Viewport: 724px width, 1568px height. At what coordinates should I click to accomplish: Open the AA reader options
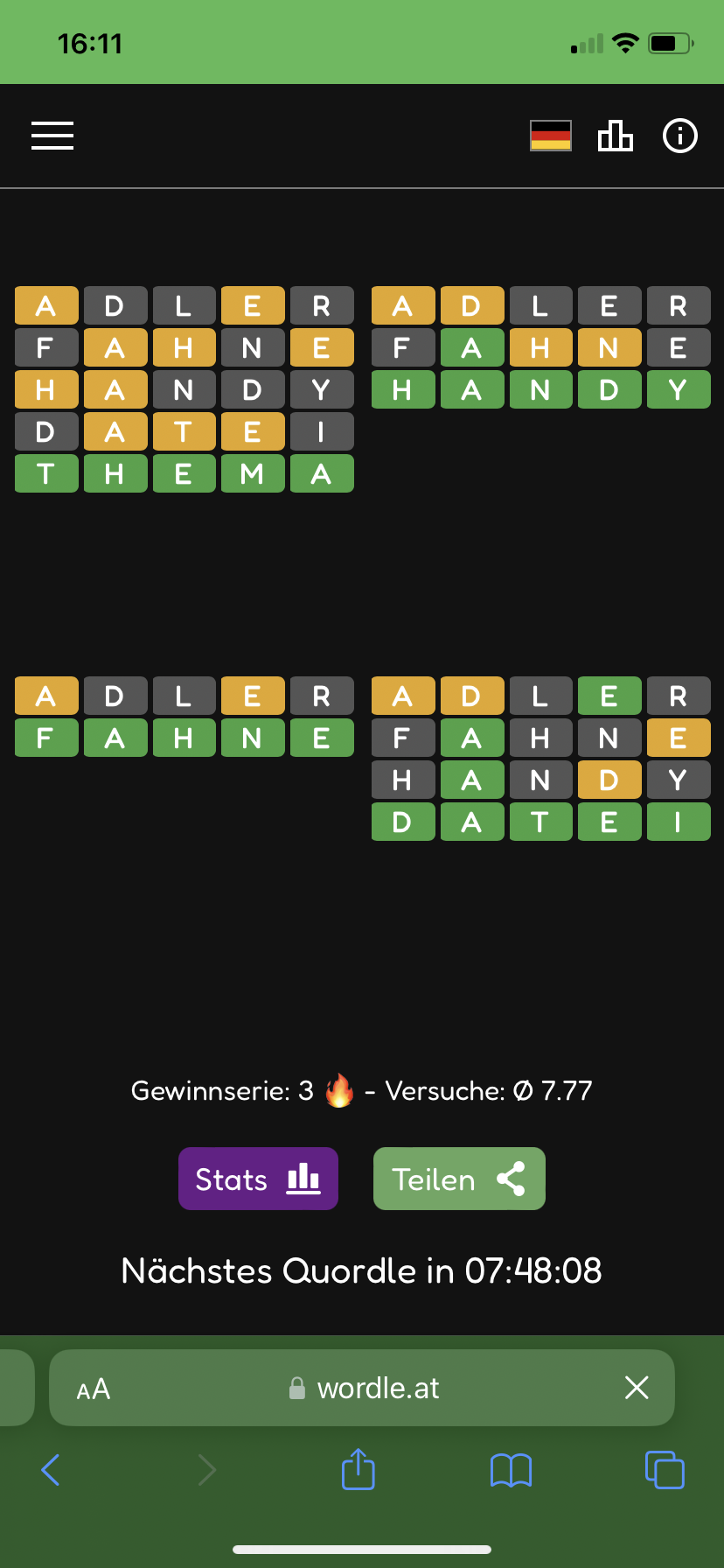94,1389
